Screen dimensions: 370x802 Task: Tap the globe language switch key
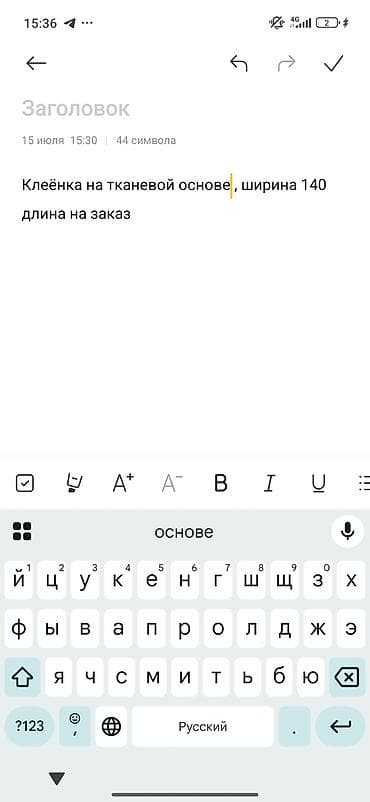pos(112,726)
